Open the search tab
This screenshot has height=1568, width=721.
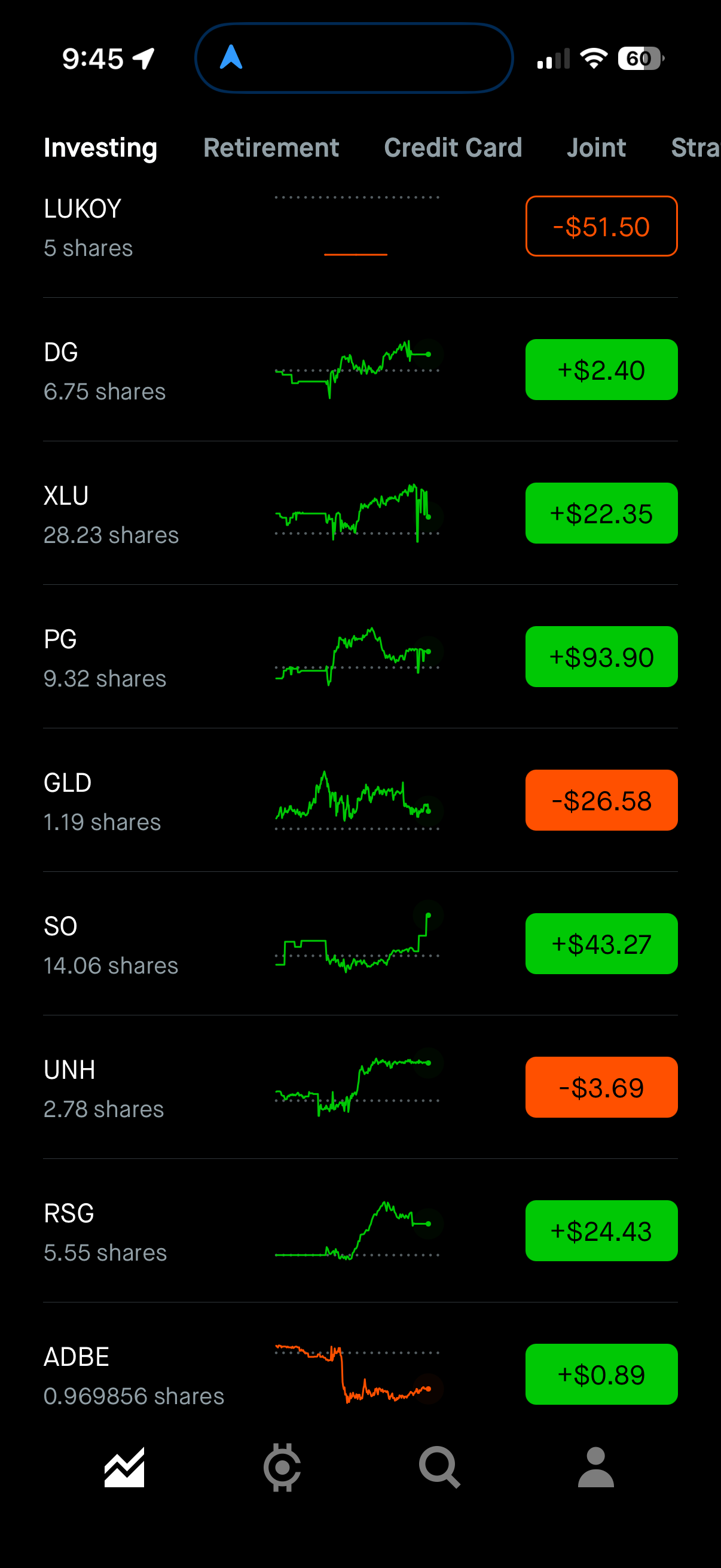coord(439,1467)
